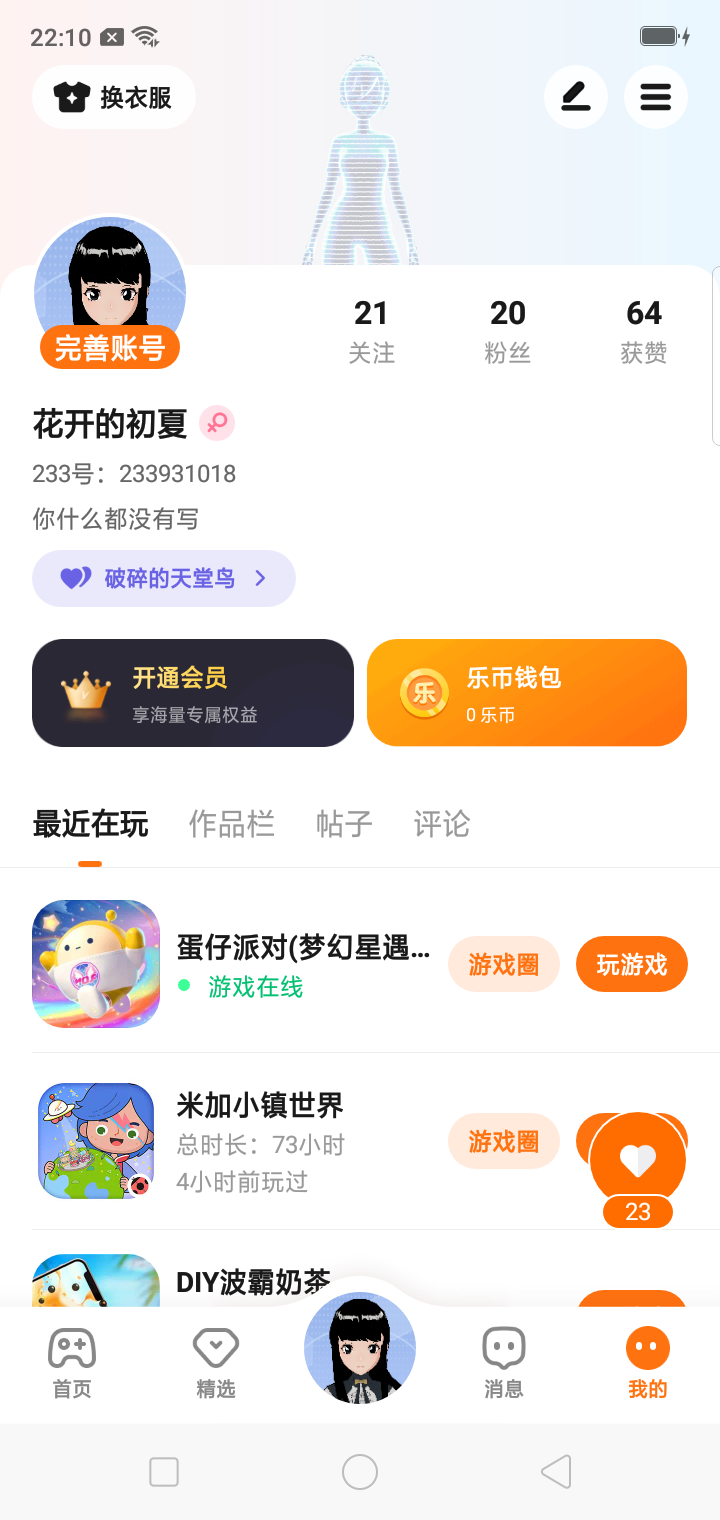The image size is (720, 1520).
Task: Open the edit profile pencil icon
Action: coord(575,97)
